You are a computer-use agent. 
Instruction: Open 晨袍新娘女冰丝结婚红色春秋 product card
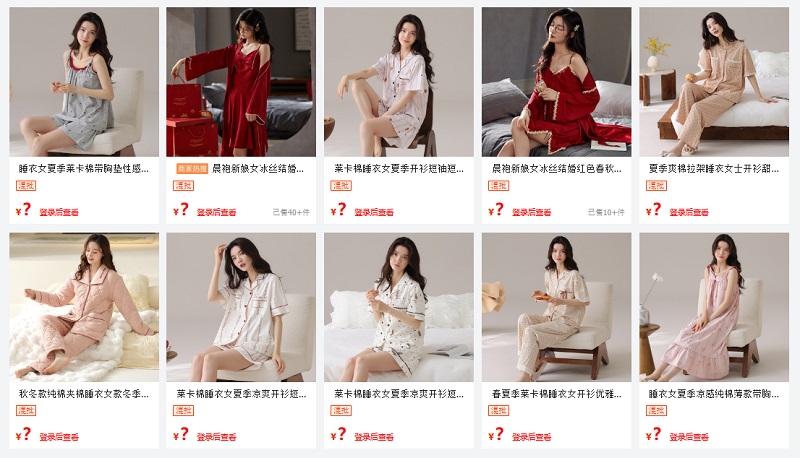(x=556, y=169)
